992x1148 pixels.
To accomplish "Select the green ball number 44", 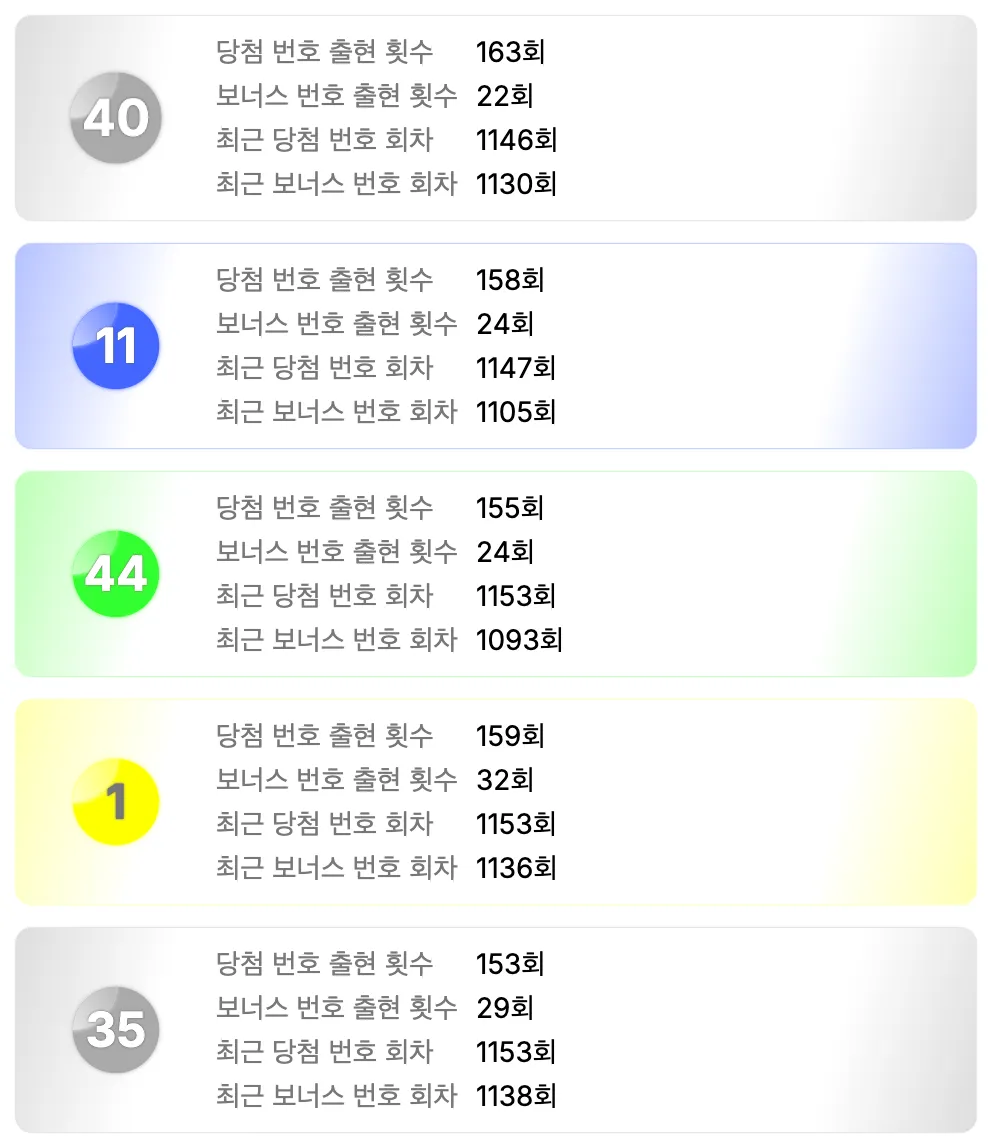I will point(116,573).
